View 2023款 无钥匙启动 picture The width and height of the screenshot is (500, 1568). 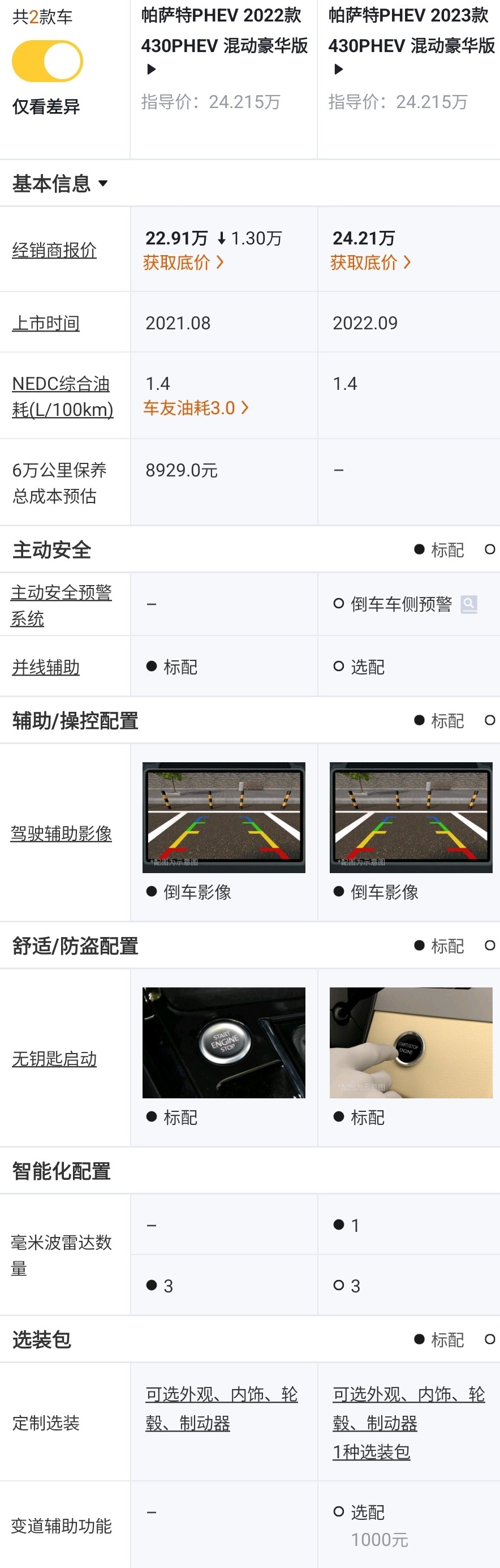point(411,1042)
